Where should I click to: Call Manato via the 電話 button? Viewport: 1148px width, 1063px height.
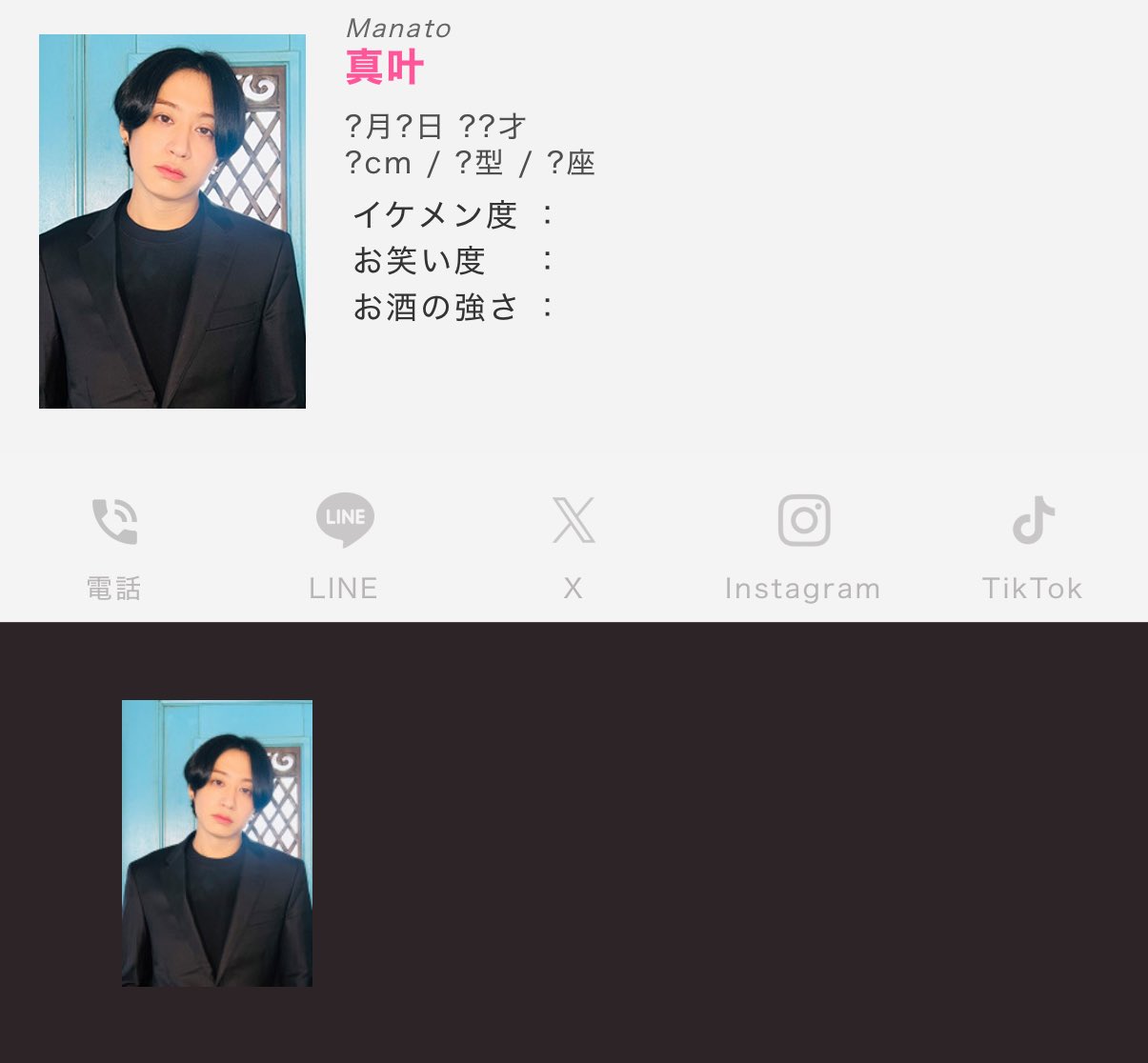114,545
